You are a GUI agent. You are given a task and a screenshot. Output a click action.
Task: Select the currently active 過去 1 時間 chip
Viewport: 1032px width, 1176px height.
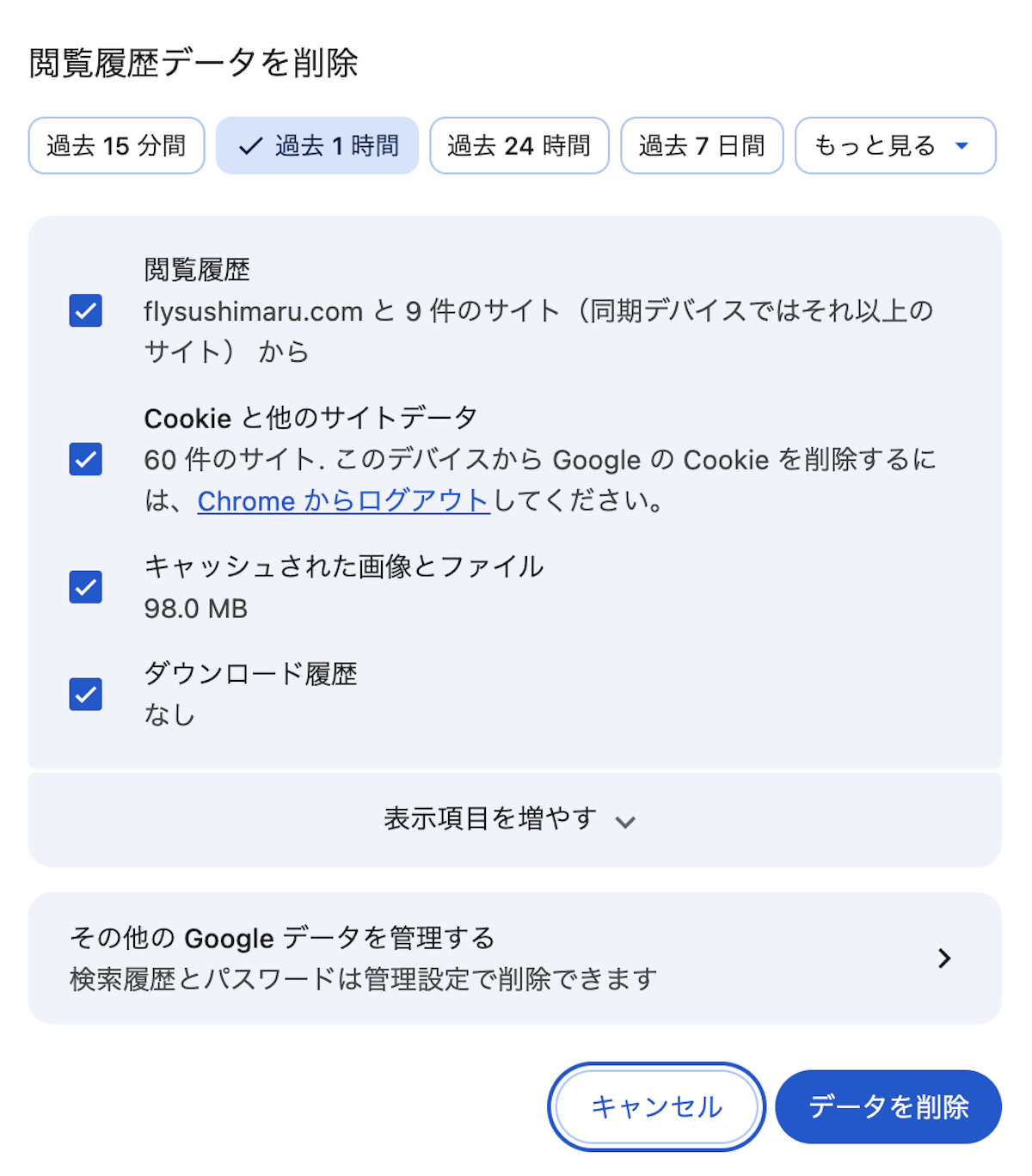coord(316,145)
